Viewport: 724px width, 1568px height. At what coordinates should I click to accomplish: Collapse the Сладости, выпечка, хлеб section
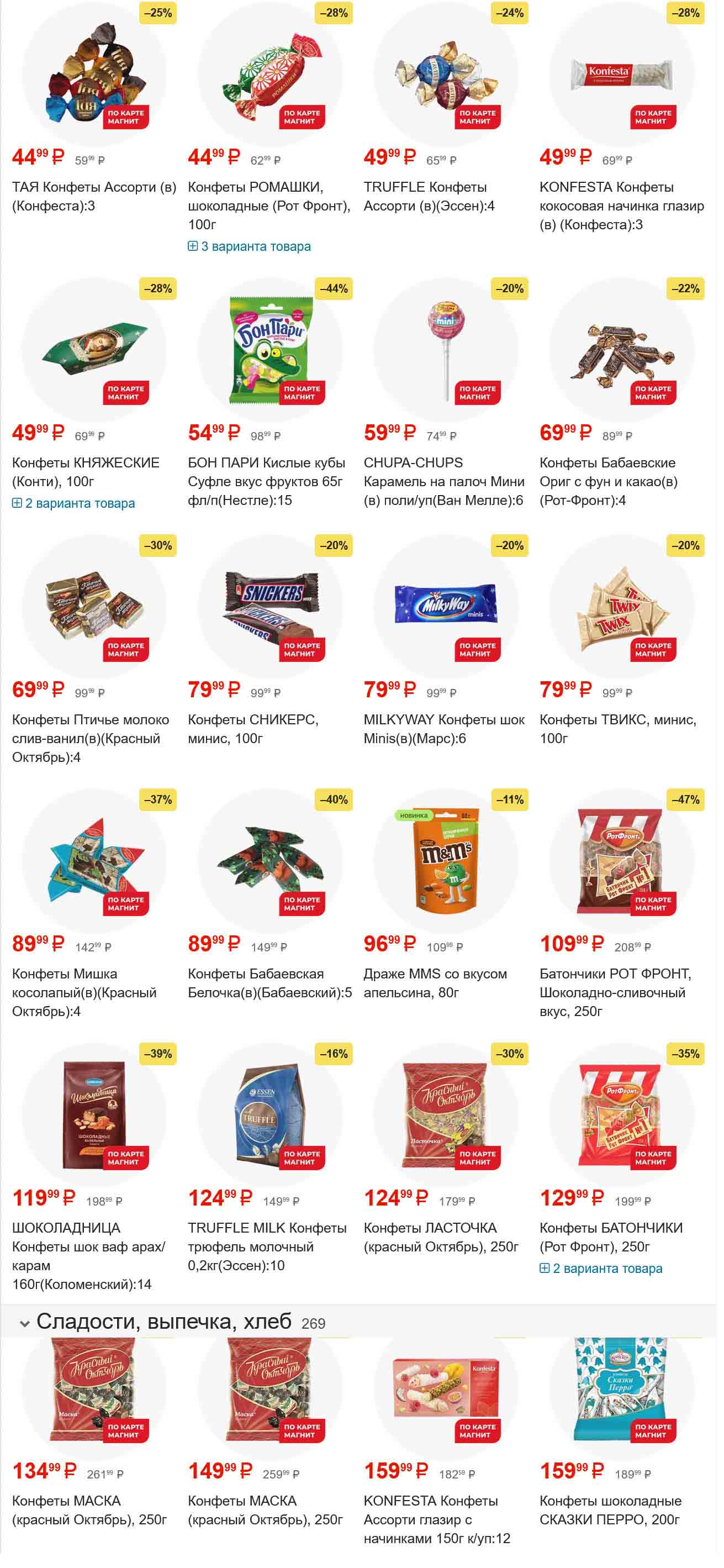(25, 1323)
